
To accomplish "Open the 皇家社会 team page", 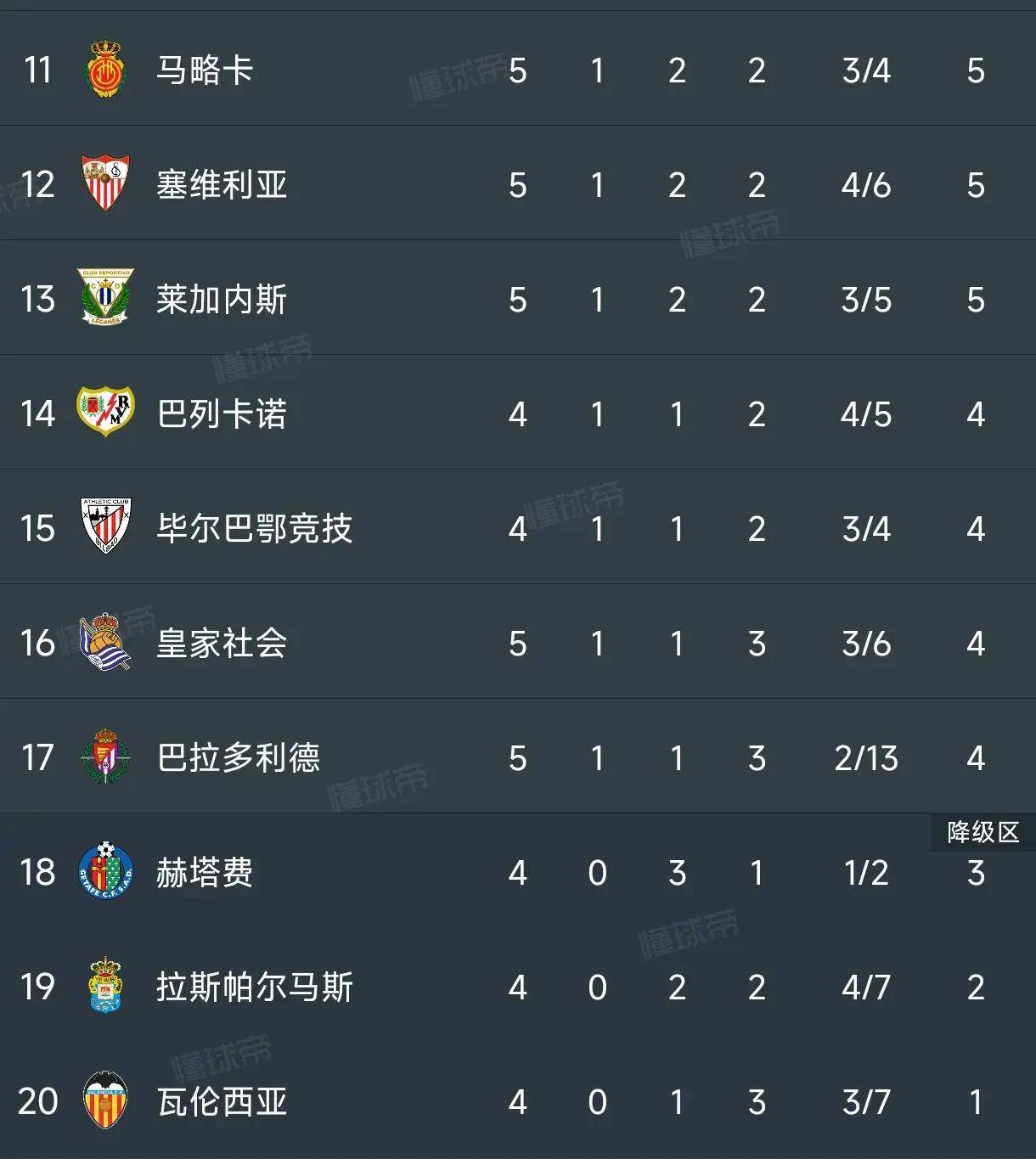I will click(219, 643).
